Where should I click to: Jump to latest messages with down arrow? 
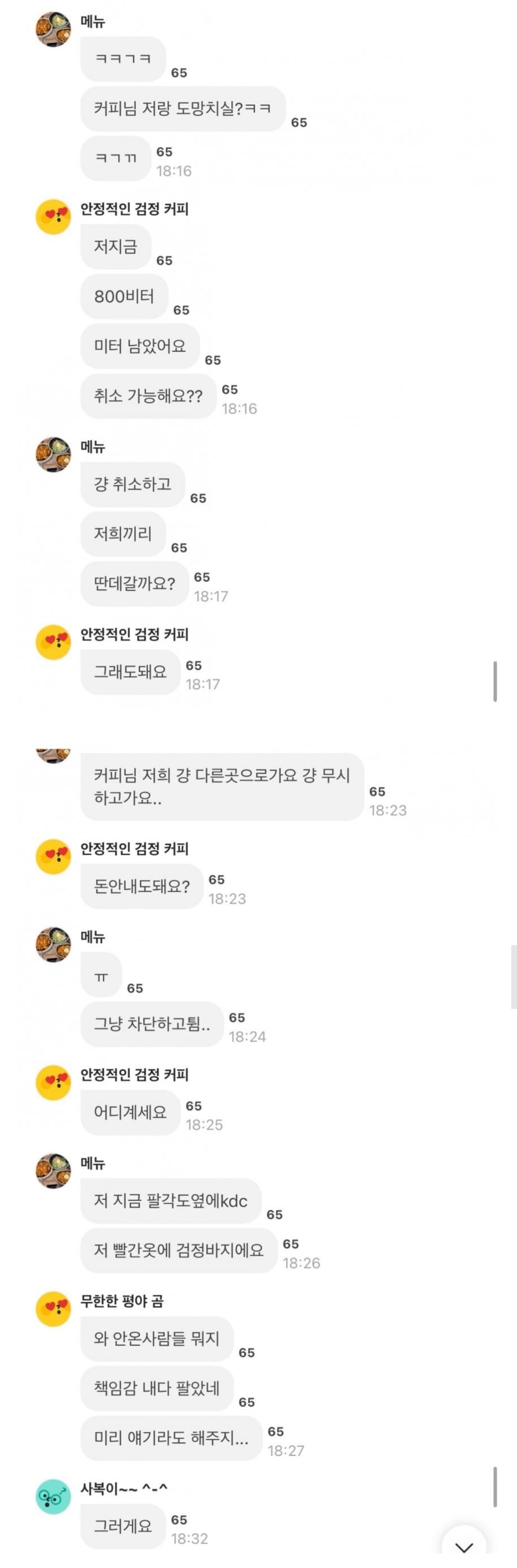coord(464,1547)
